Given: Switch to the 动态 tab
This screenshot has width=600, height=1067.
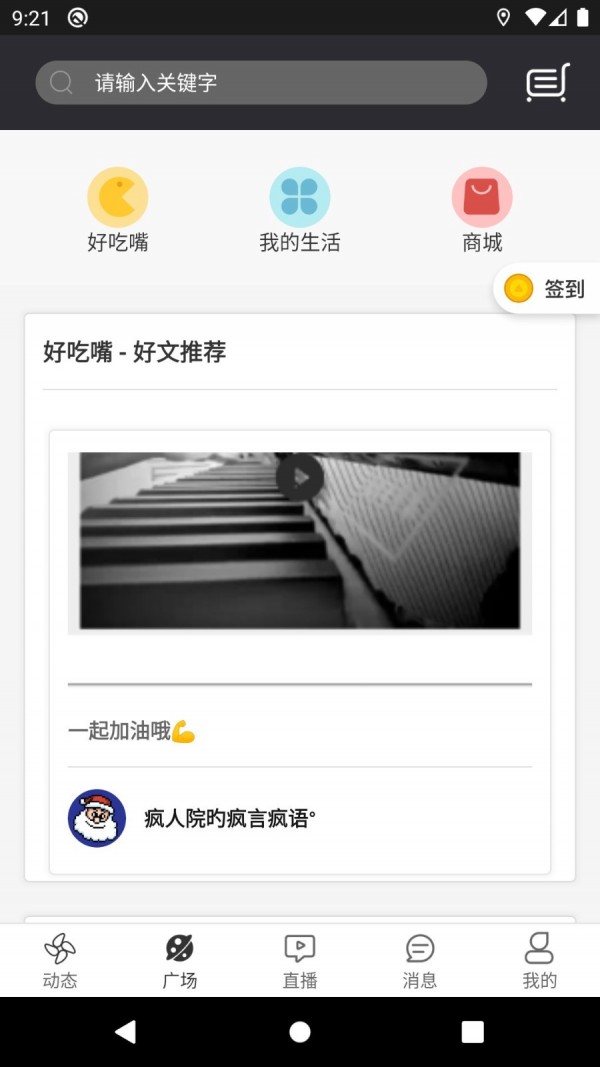Looking at the screenshot, I should click(60, 961).
